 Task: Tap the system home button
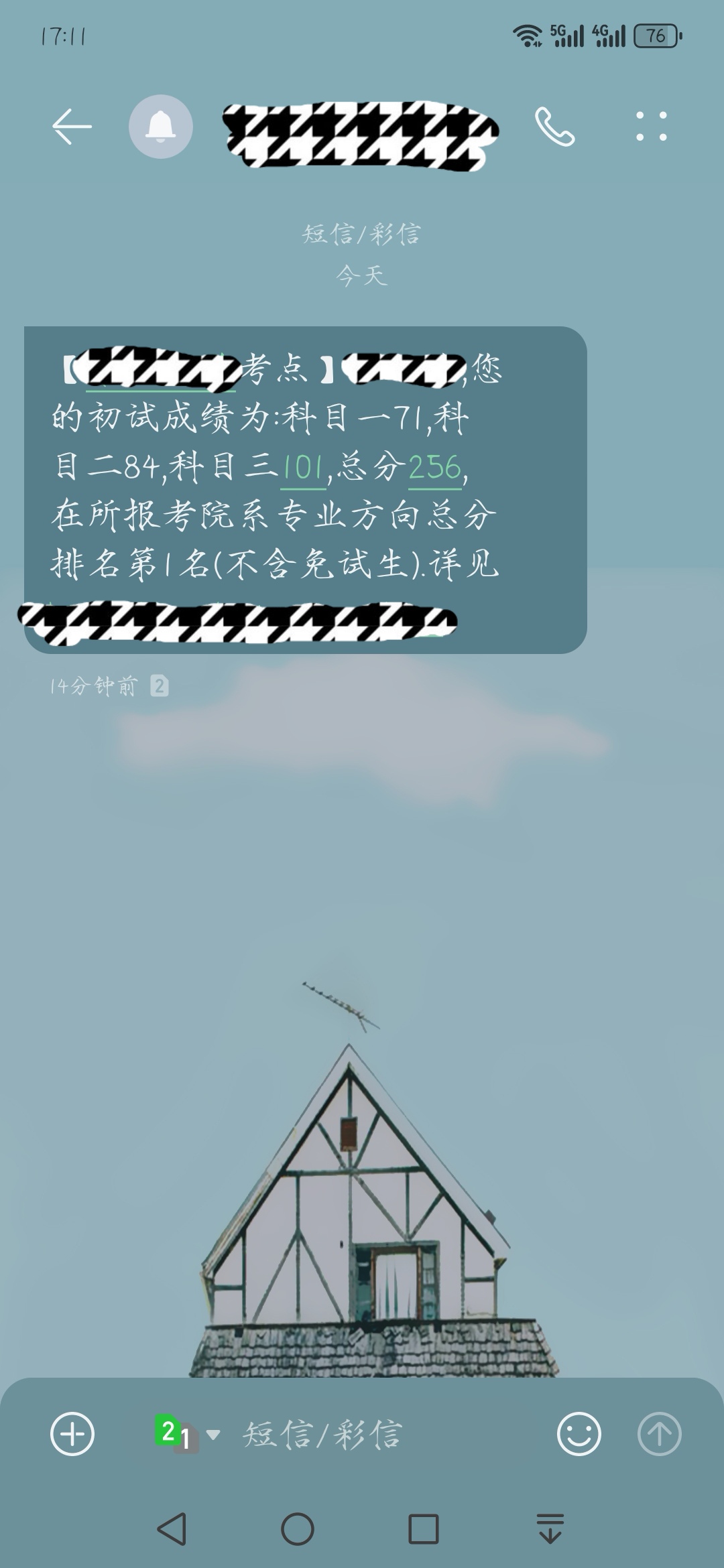298,1529
